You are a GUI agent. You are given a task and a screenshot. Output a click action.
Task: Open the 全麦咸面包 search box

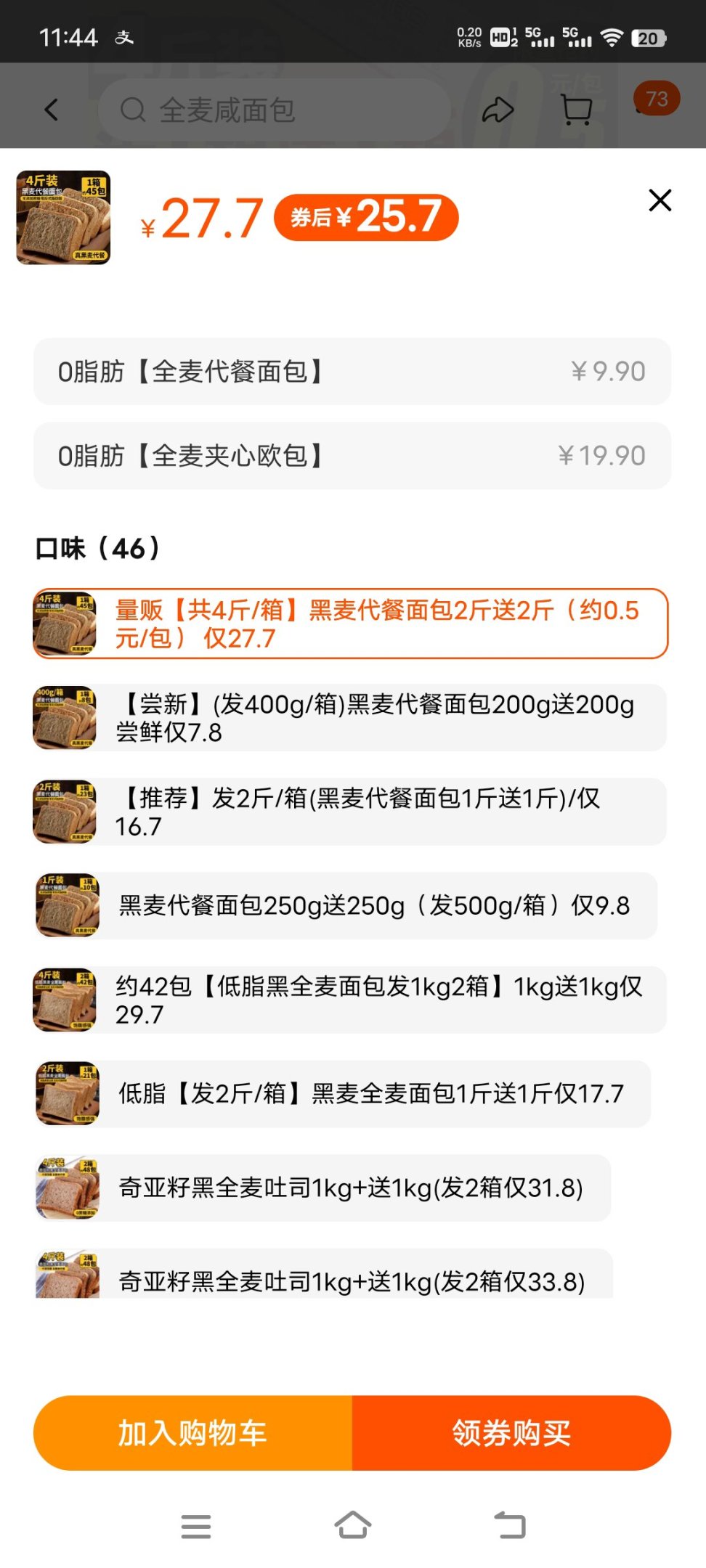275,110
